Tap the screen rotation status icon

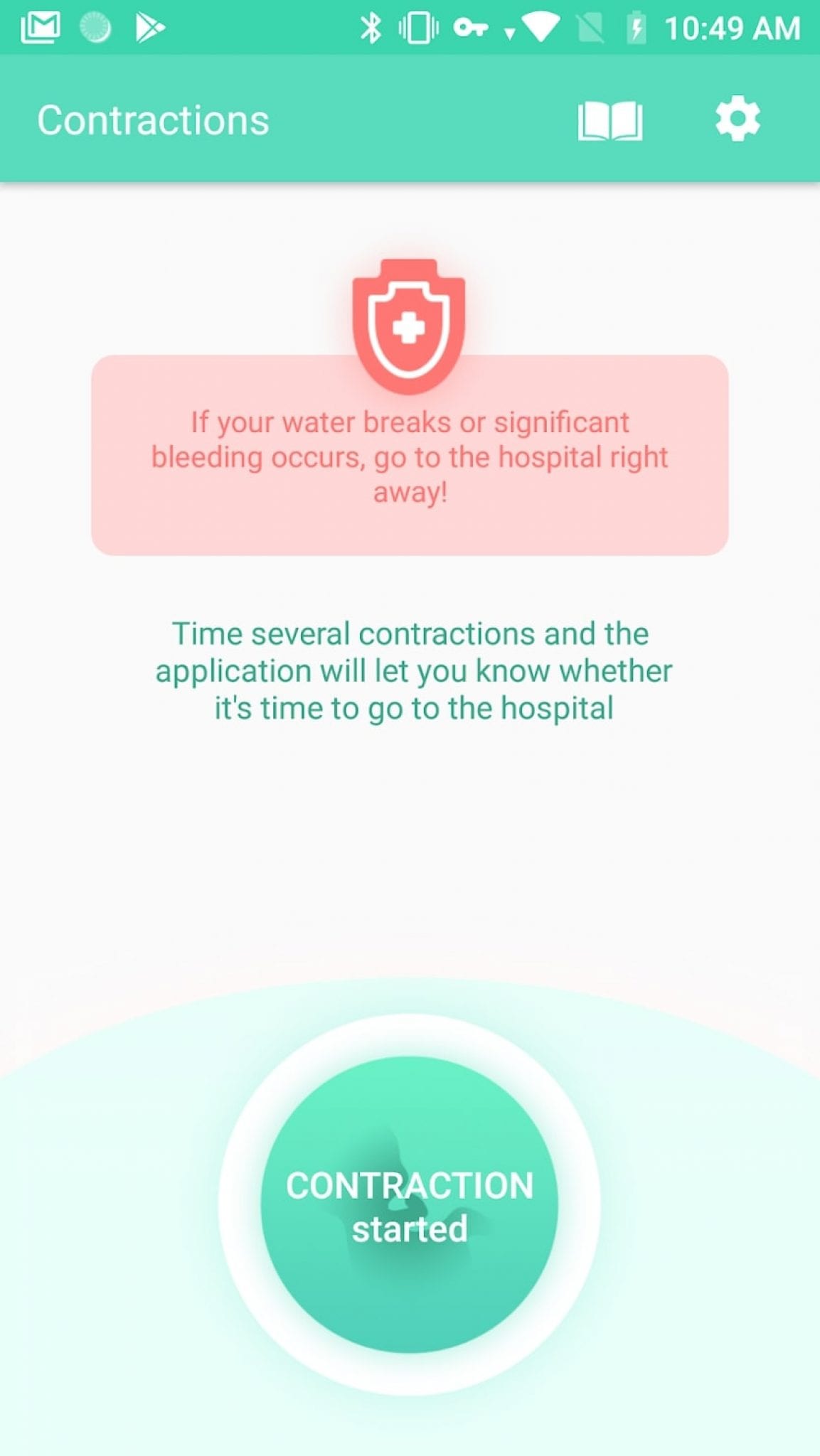point(590,28)
